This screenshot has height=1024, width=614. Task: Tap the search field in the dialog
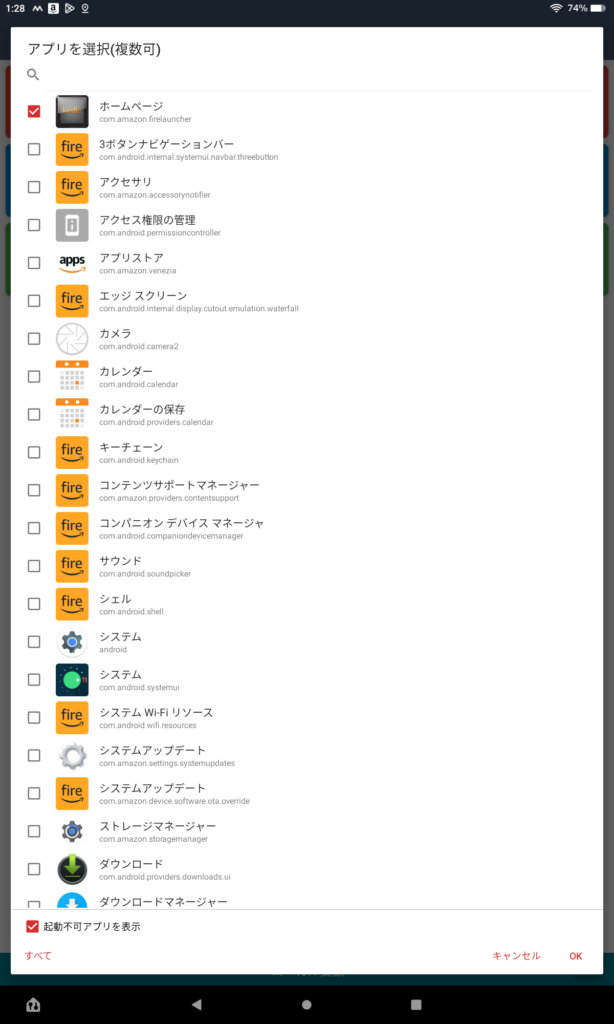point(318,74)
